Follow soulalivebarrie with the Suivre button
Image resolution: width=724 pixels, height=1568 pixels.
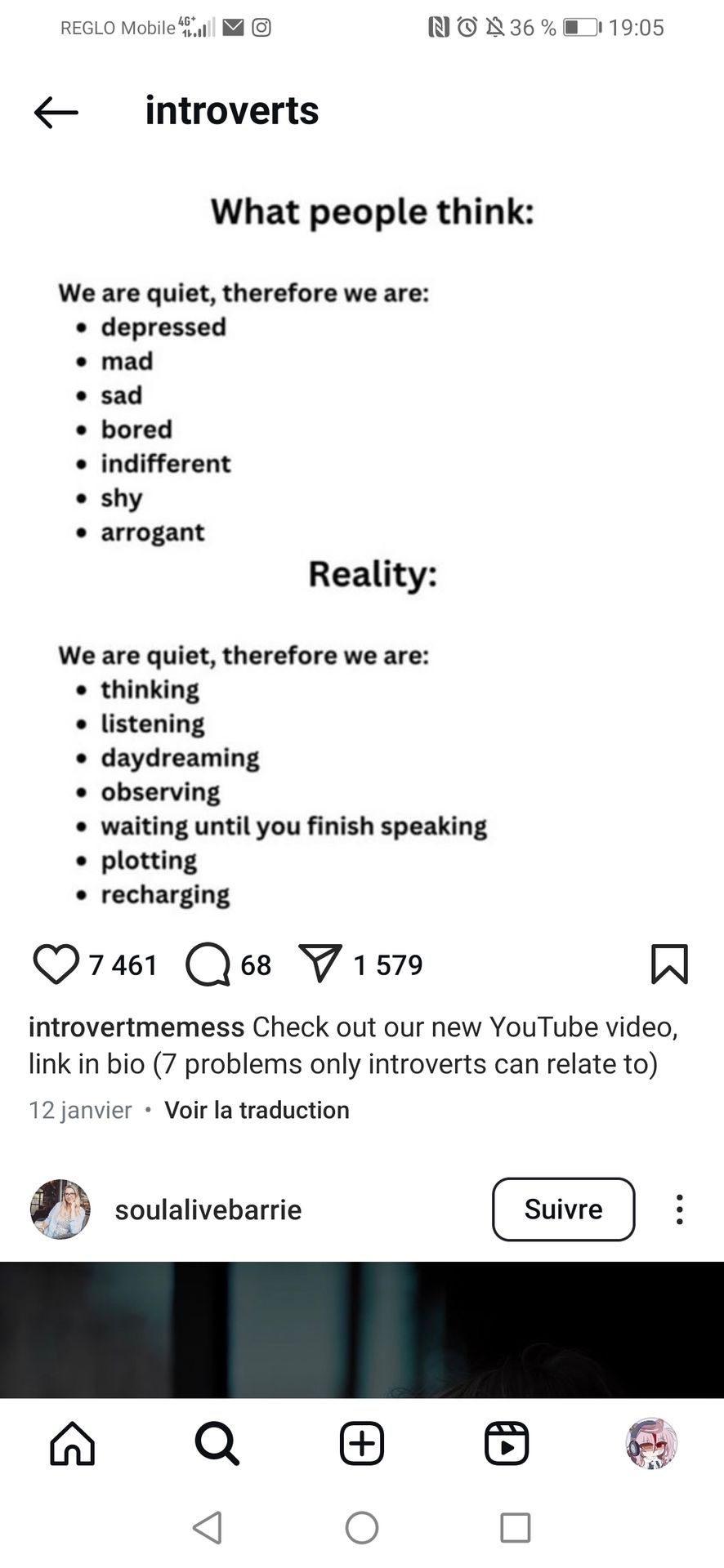pos(563,1209)
